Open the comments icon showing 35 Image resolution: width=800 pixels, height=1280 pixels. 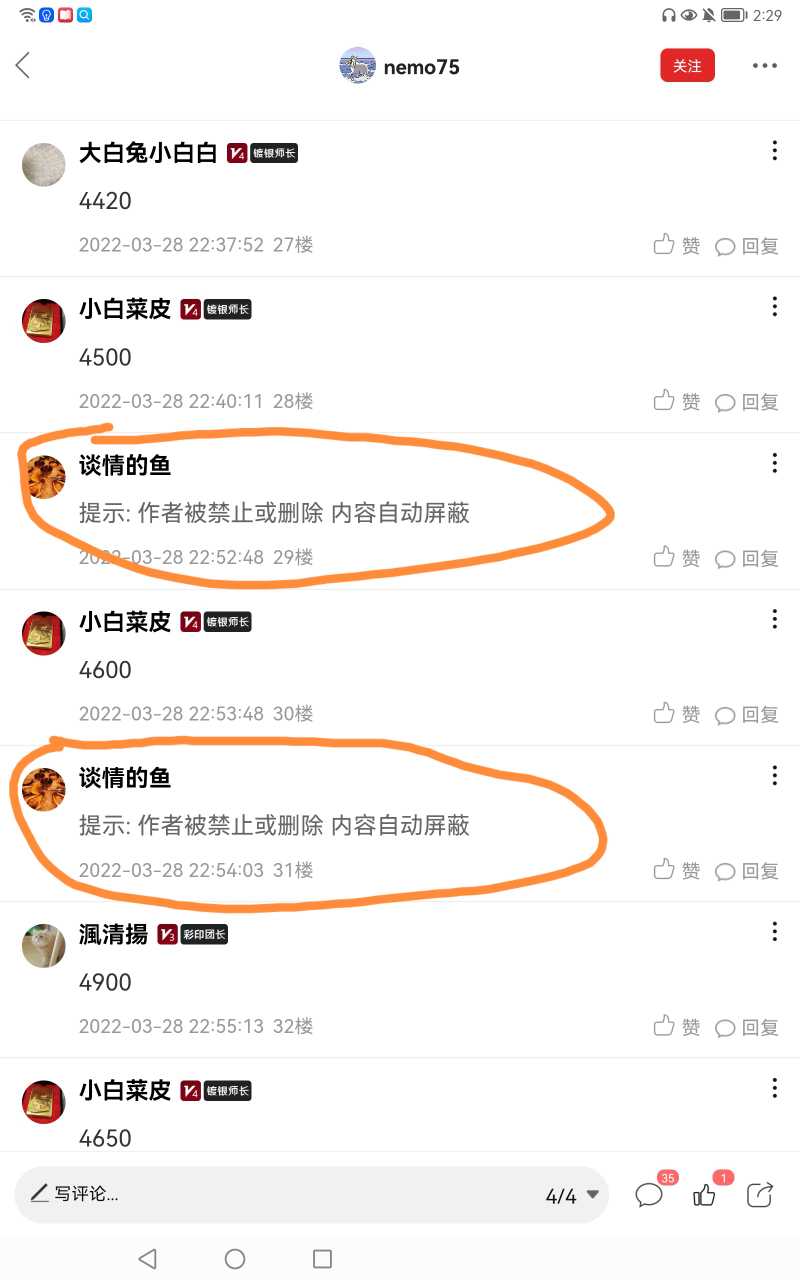[650, 1194]
